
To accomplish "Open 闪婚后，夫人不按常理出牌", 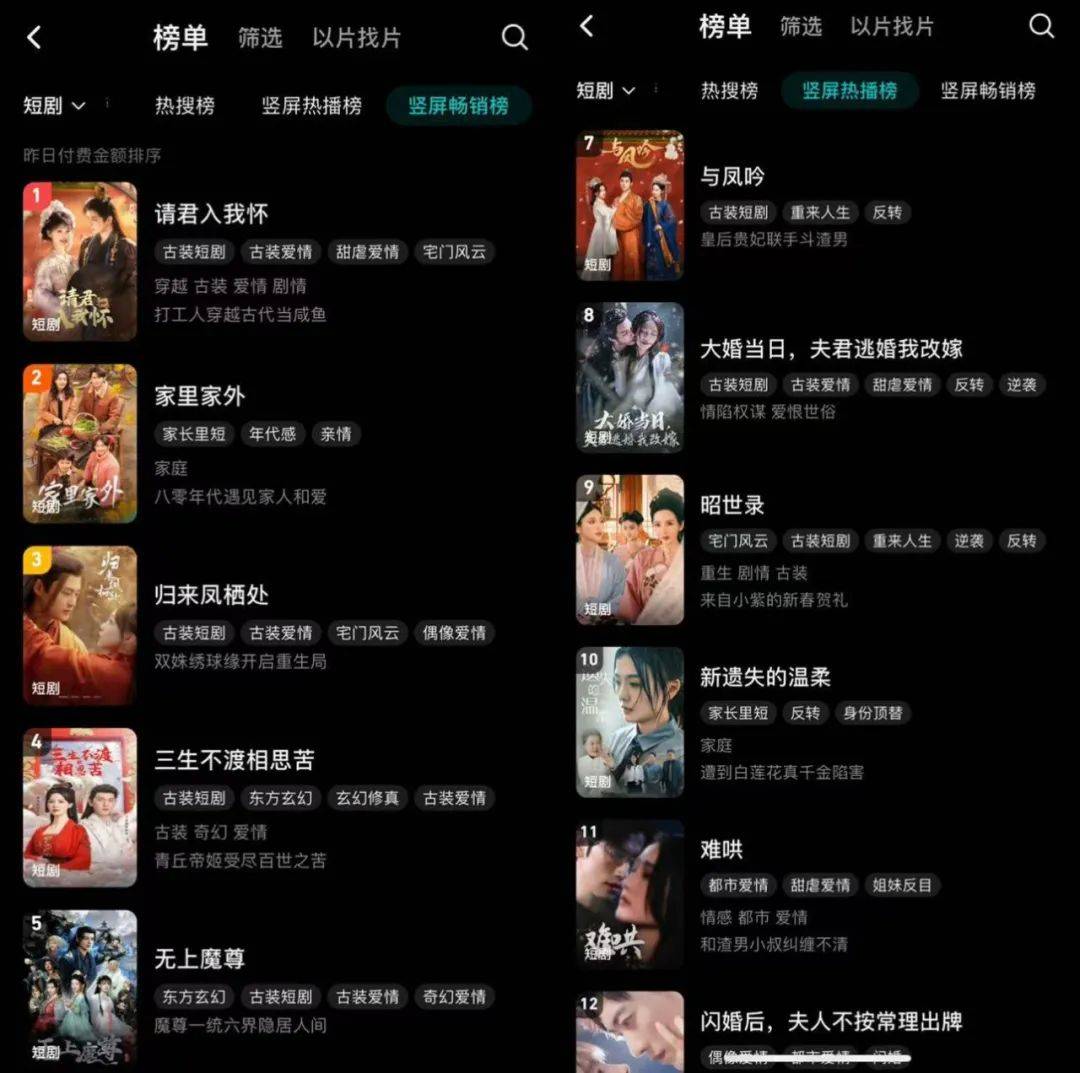I will (830, 1021).
